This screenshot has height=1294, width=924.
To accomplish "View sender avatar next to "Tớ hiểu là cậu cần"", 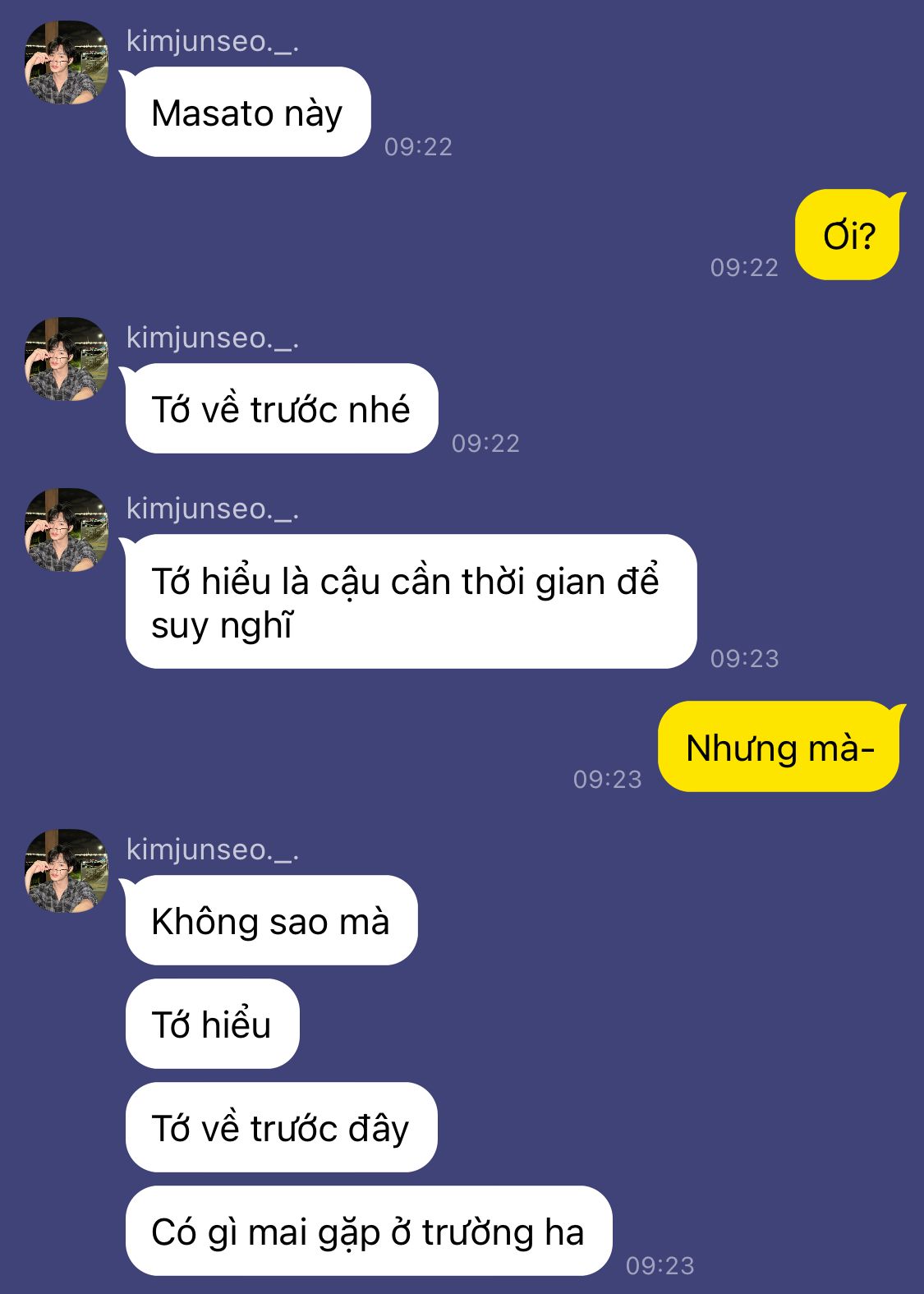I will [x=67, y=530].
